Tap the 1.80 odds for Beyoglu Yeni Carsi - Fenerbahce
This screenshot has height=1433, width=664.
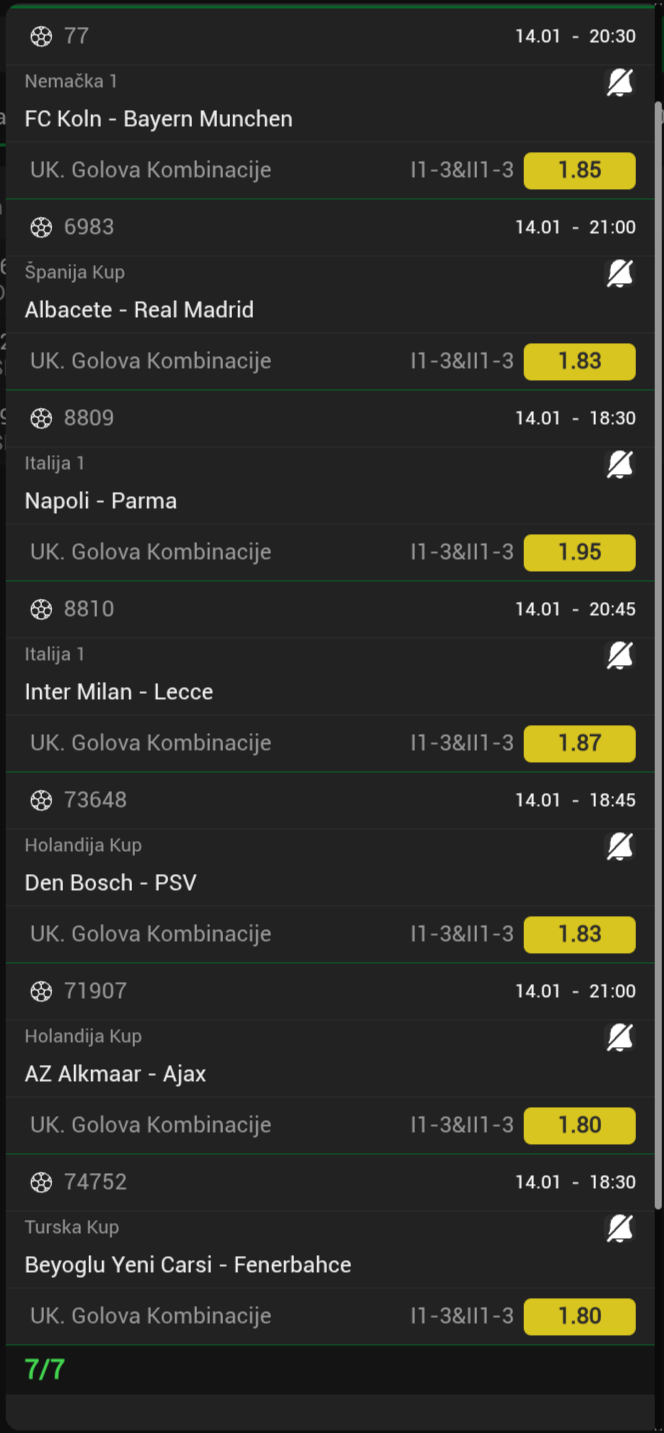click(x=579, y=1316)
